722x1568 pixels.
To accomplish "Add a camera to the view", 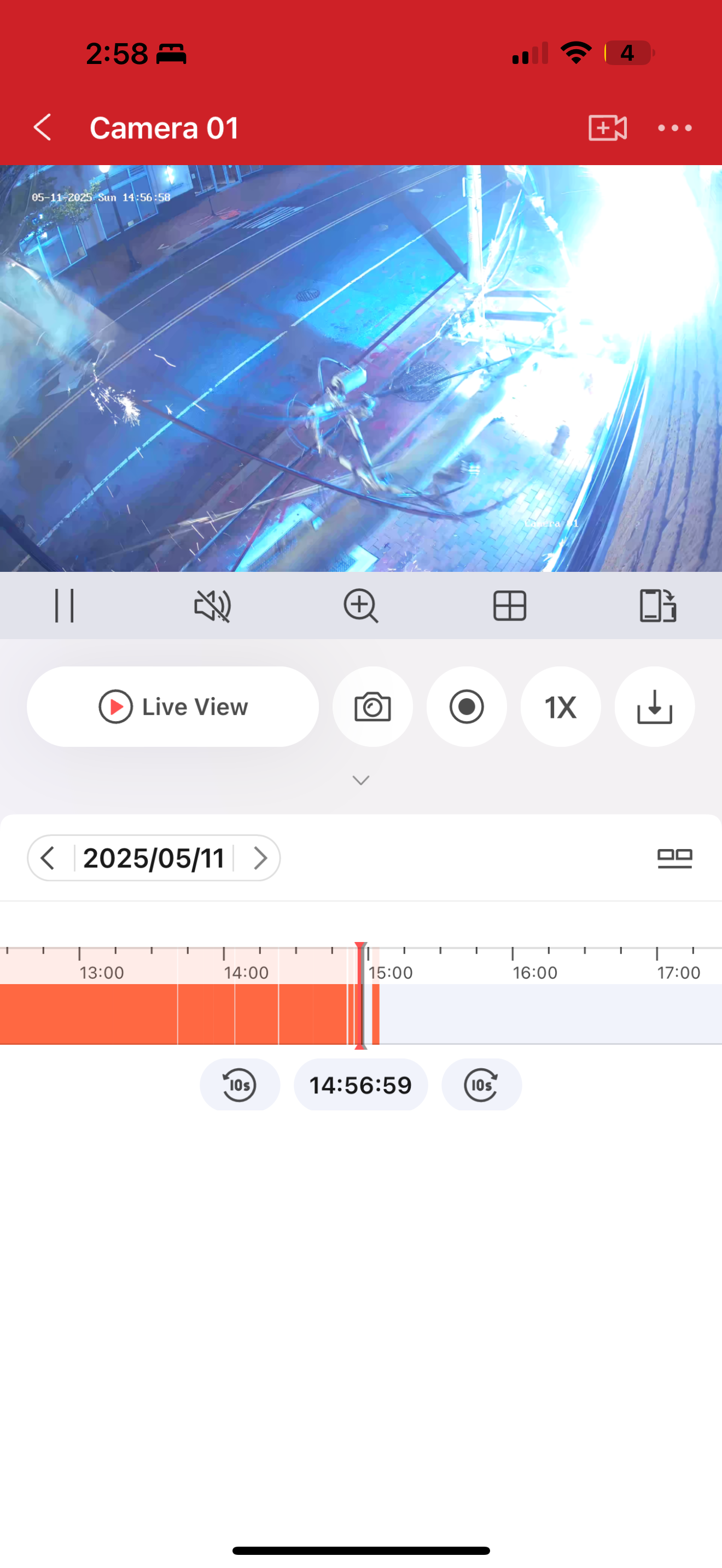I will click(x=607, y=128).
